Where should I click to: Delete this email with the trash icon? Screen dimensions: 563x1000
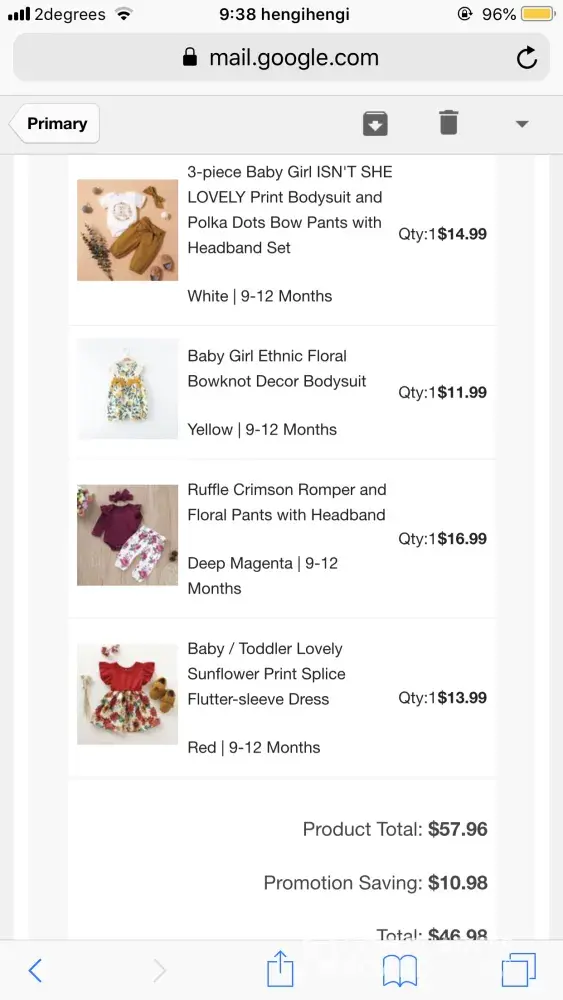tap(449, 122)
